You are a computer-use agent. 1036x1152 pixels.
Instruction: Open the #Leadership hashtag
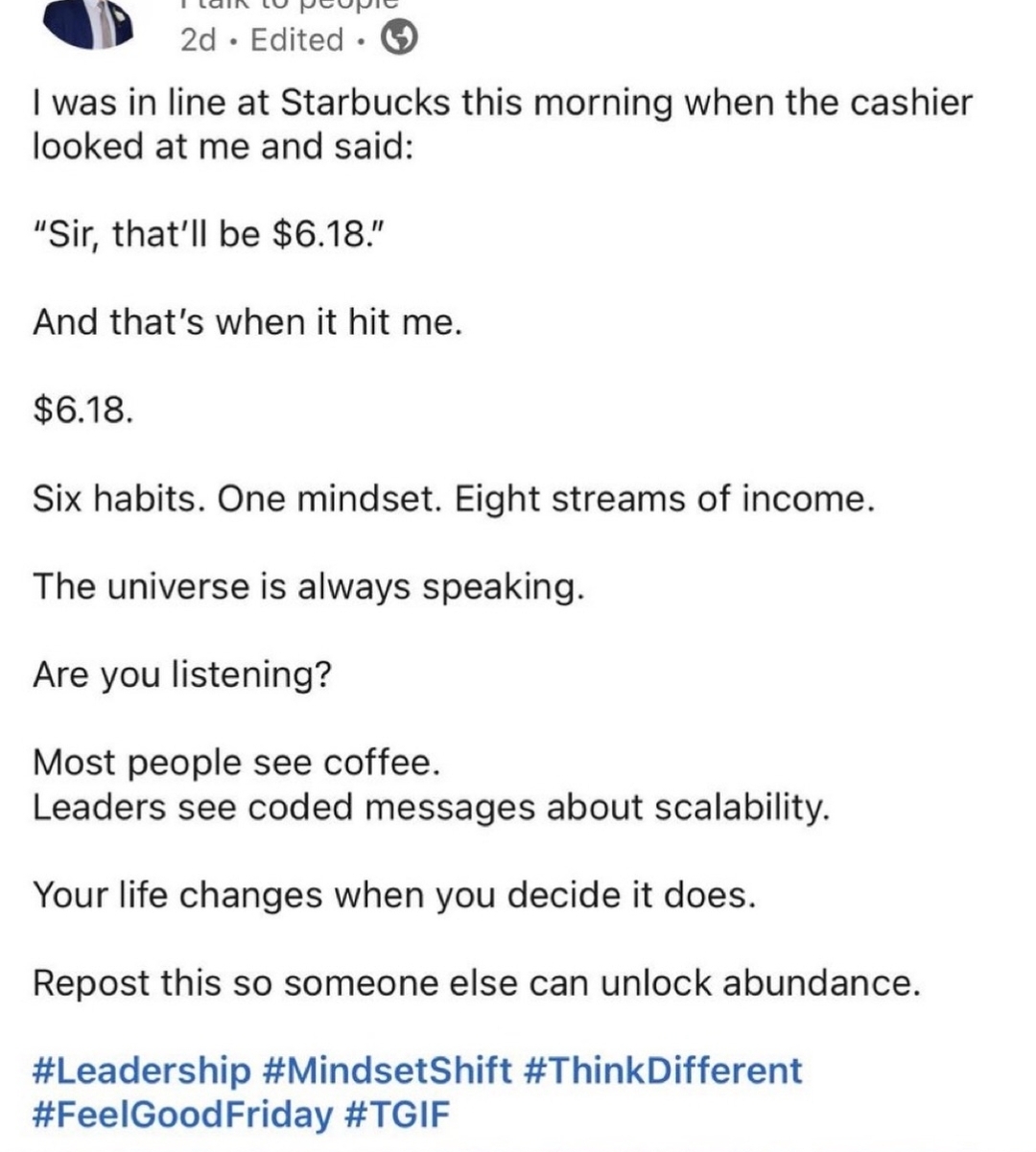[x=141, y=1070]
